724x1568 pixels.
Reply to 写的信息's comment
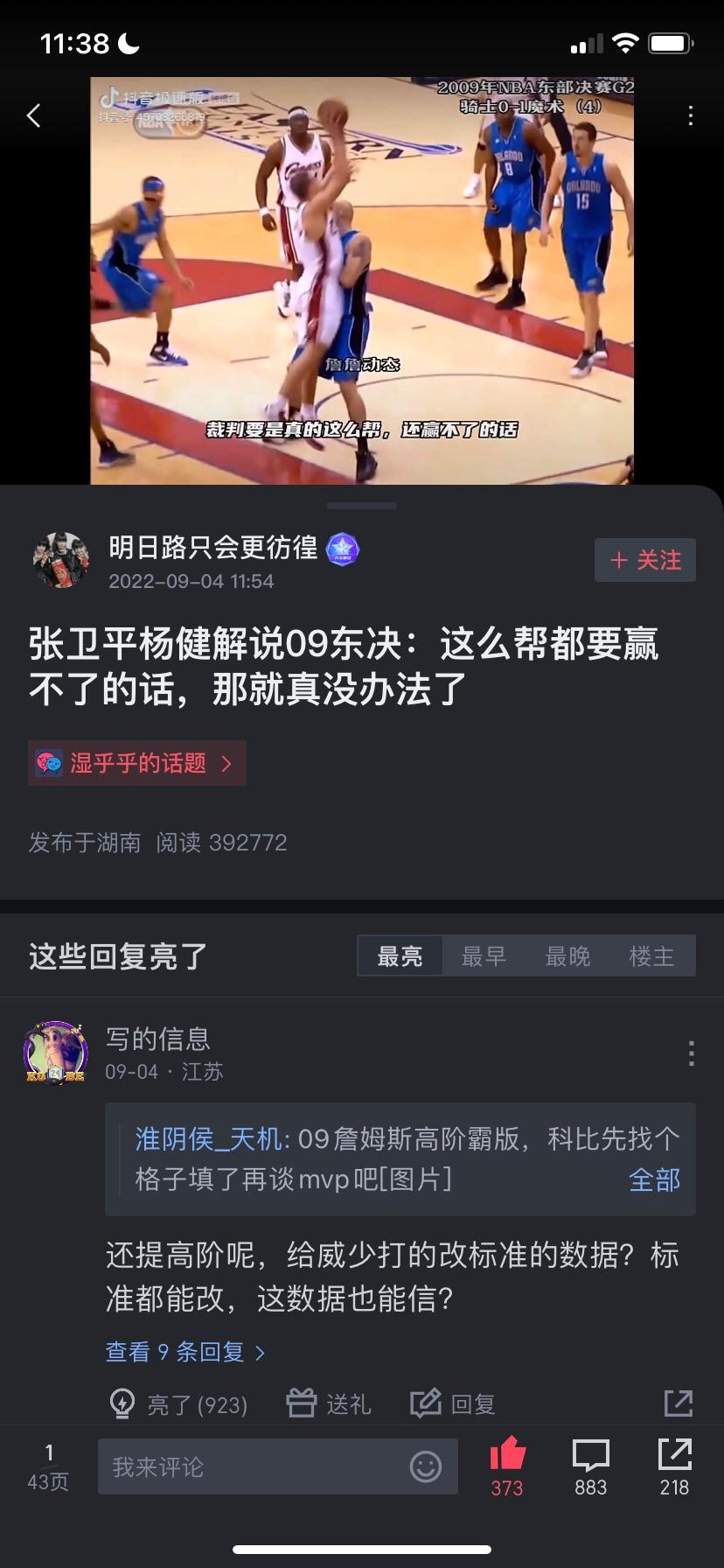coord(453,1404)
